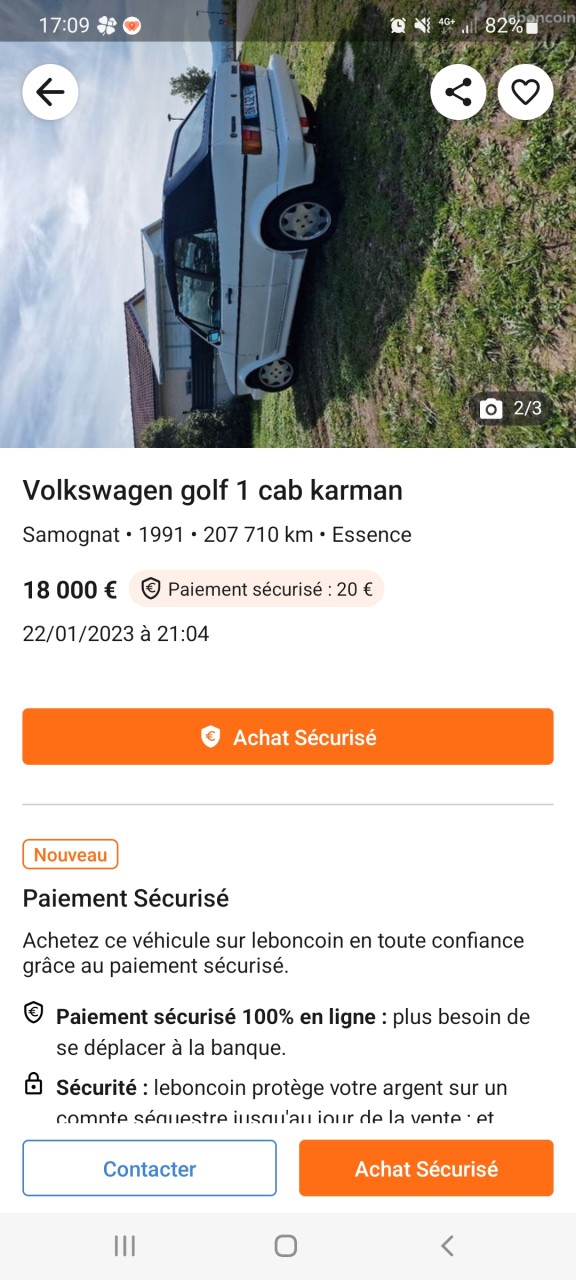
Task: Tap the wide Achat Sécurisé button
Action: click(288, 737)
